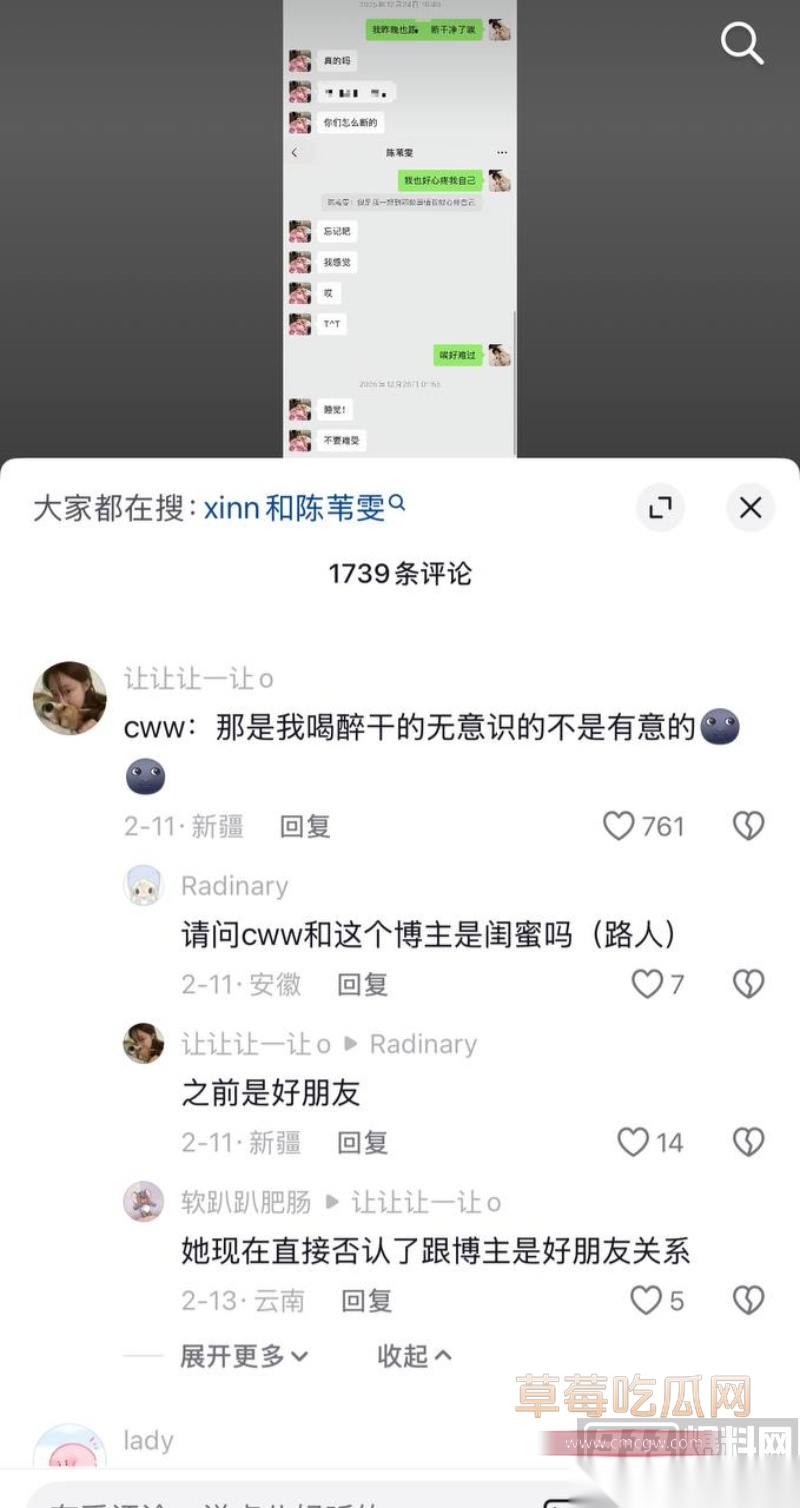Tap the heart icon on the 761-like comment
800x1508 pixels.
point(620,825)
